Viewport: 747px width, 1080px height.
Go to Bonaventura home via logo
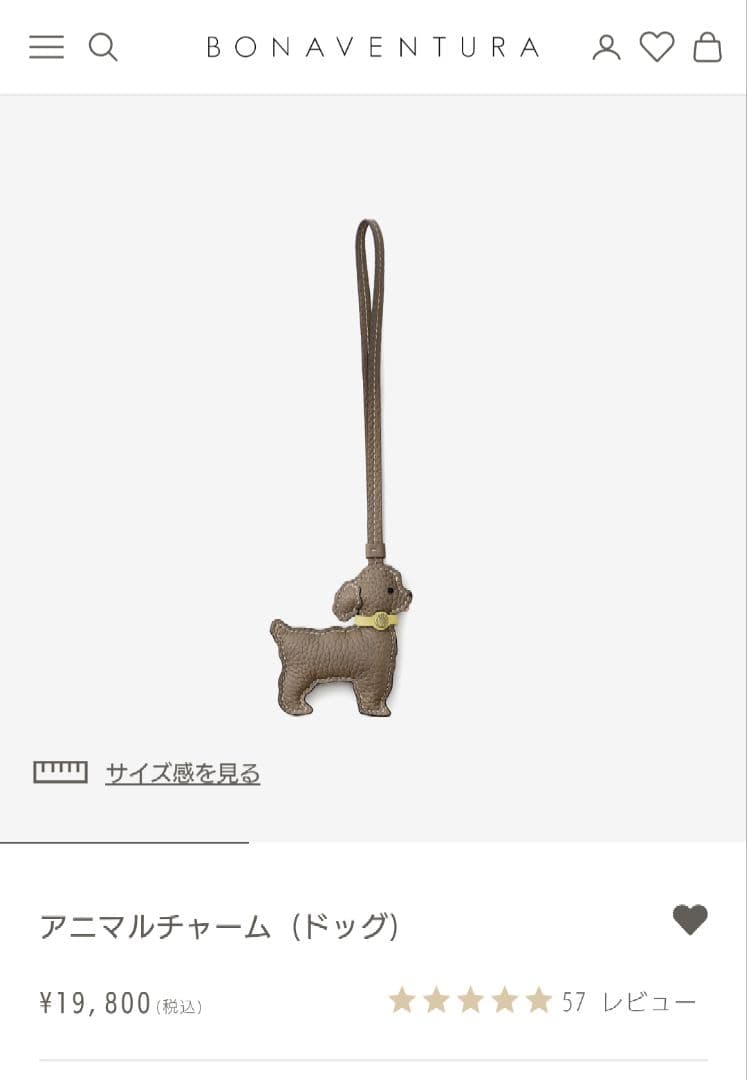coord(373,47)
